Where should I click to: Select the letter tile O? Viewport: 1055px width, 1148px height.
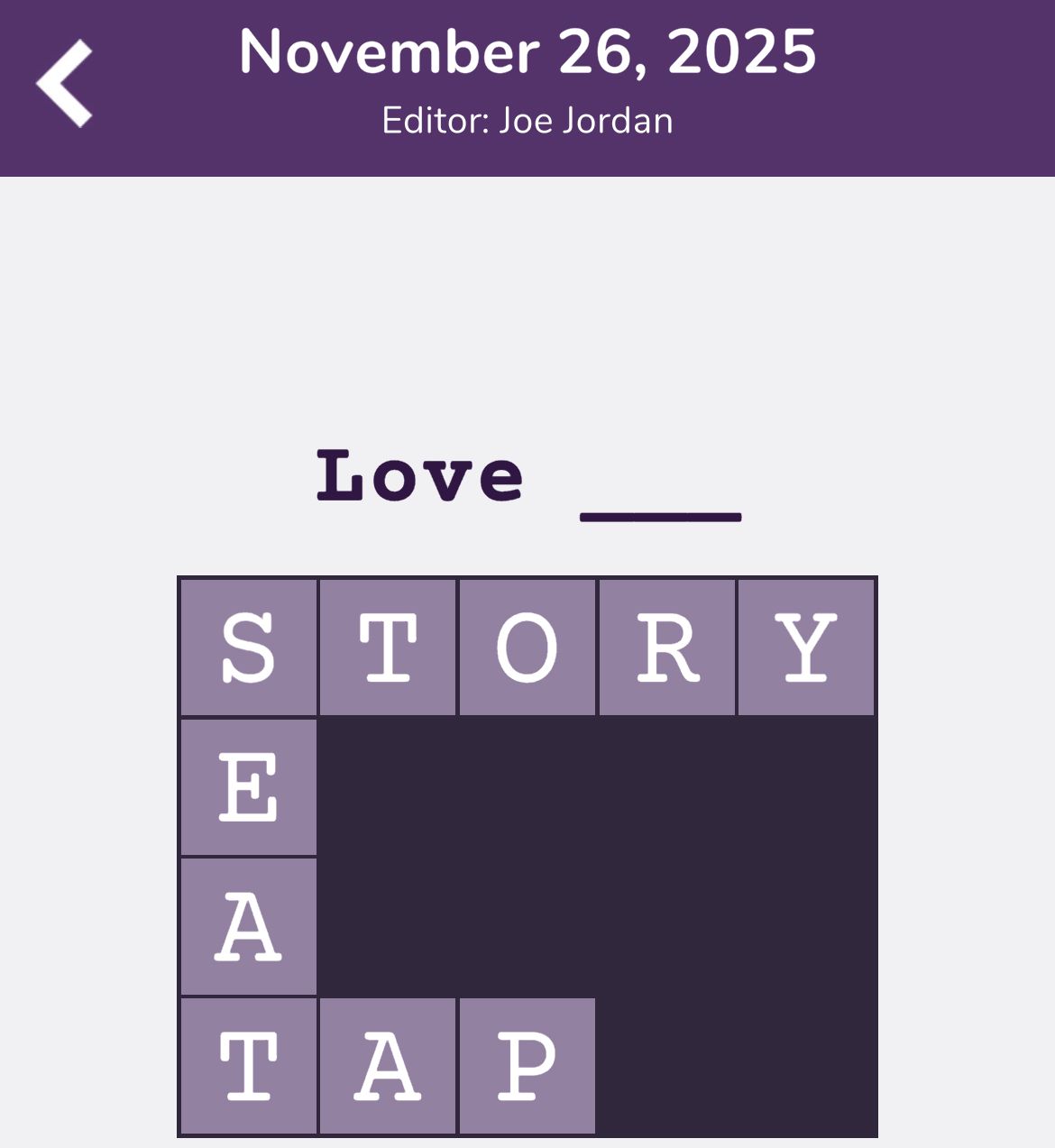[x=527, y=647]
